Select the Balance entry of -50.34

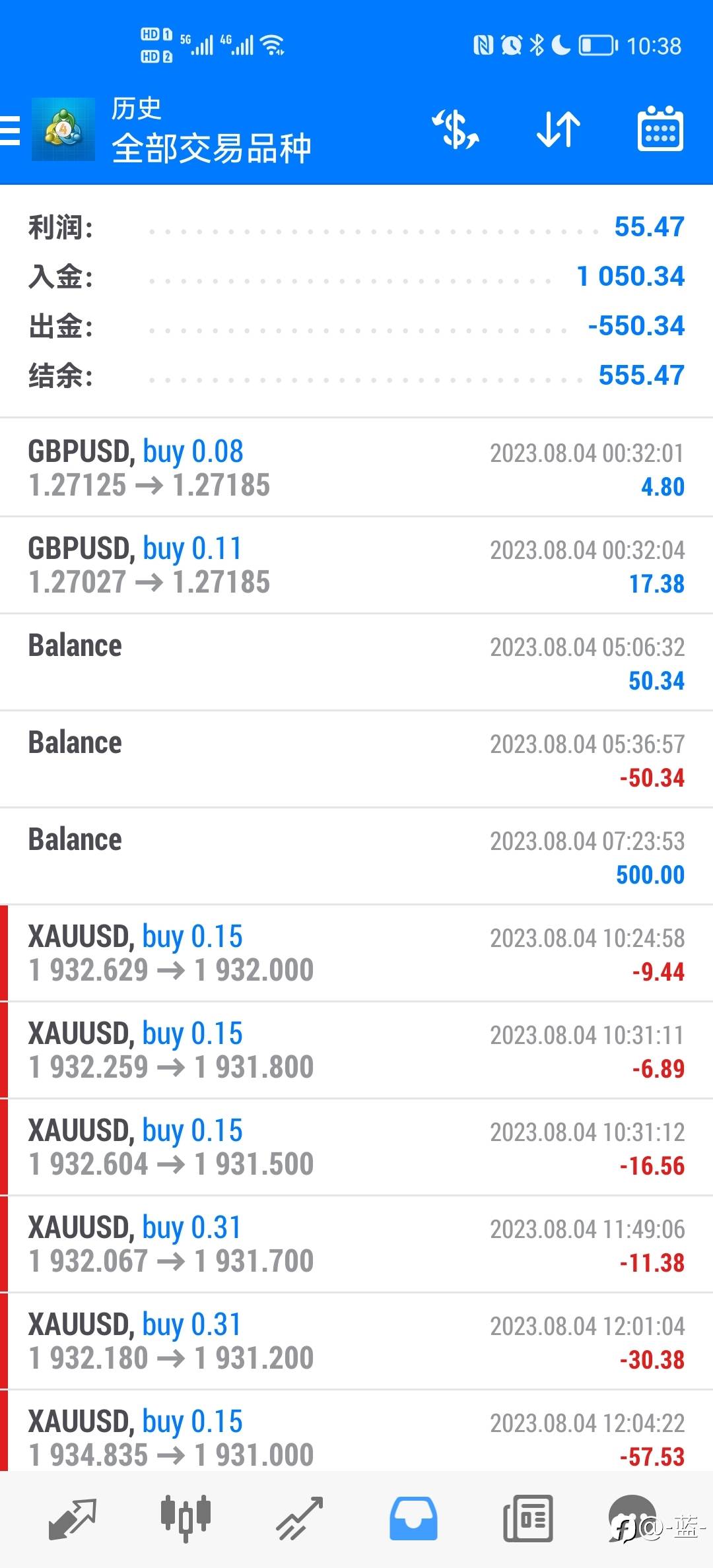click(356, 759)
